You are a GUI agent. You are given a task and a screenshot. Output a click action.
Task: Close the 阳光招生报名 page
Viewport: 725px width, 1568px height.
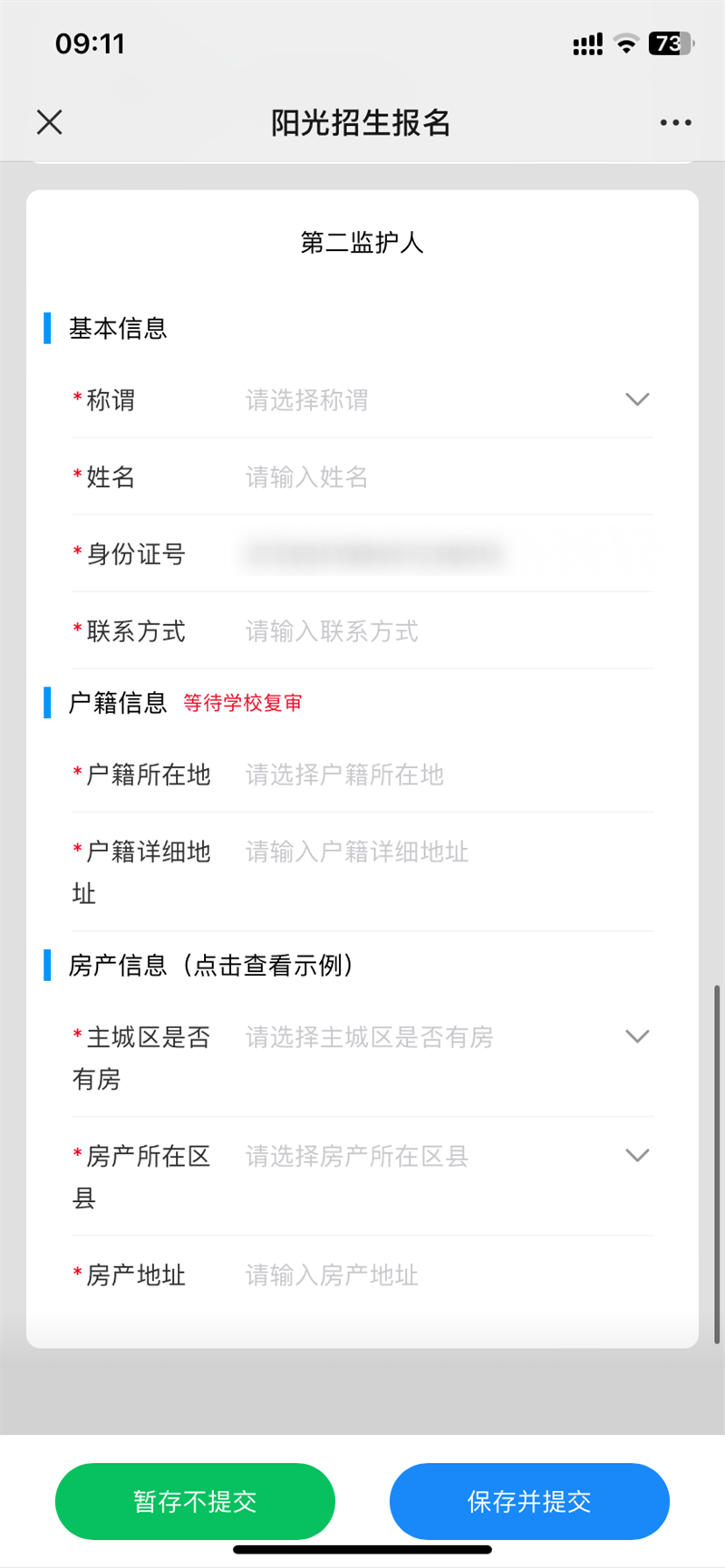tap(50, 122)
